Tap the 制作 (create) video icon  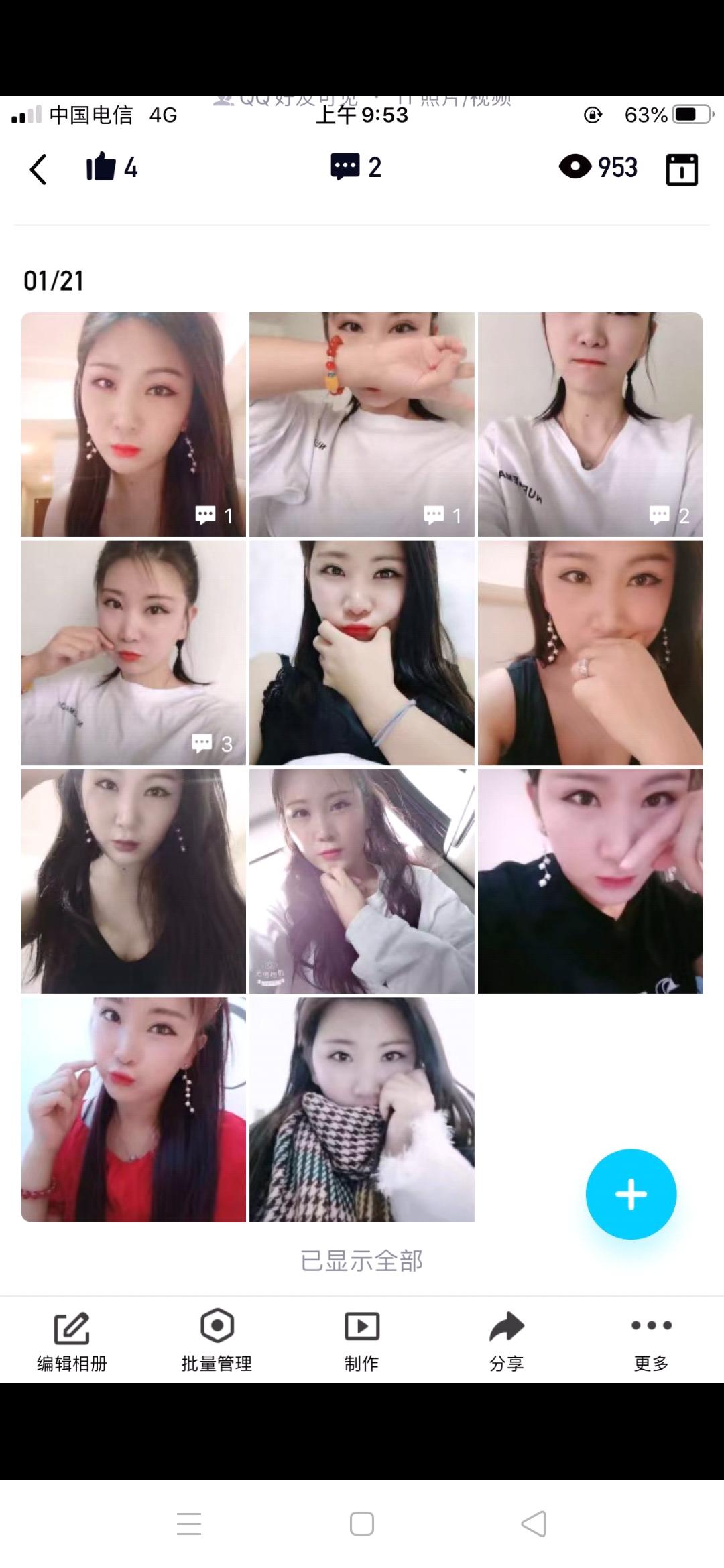(362, 1325)
